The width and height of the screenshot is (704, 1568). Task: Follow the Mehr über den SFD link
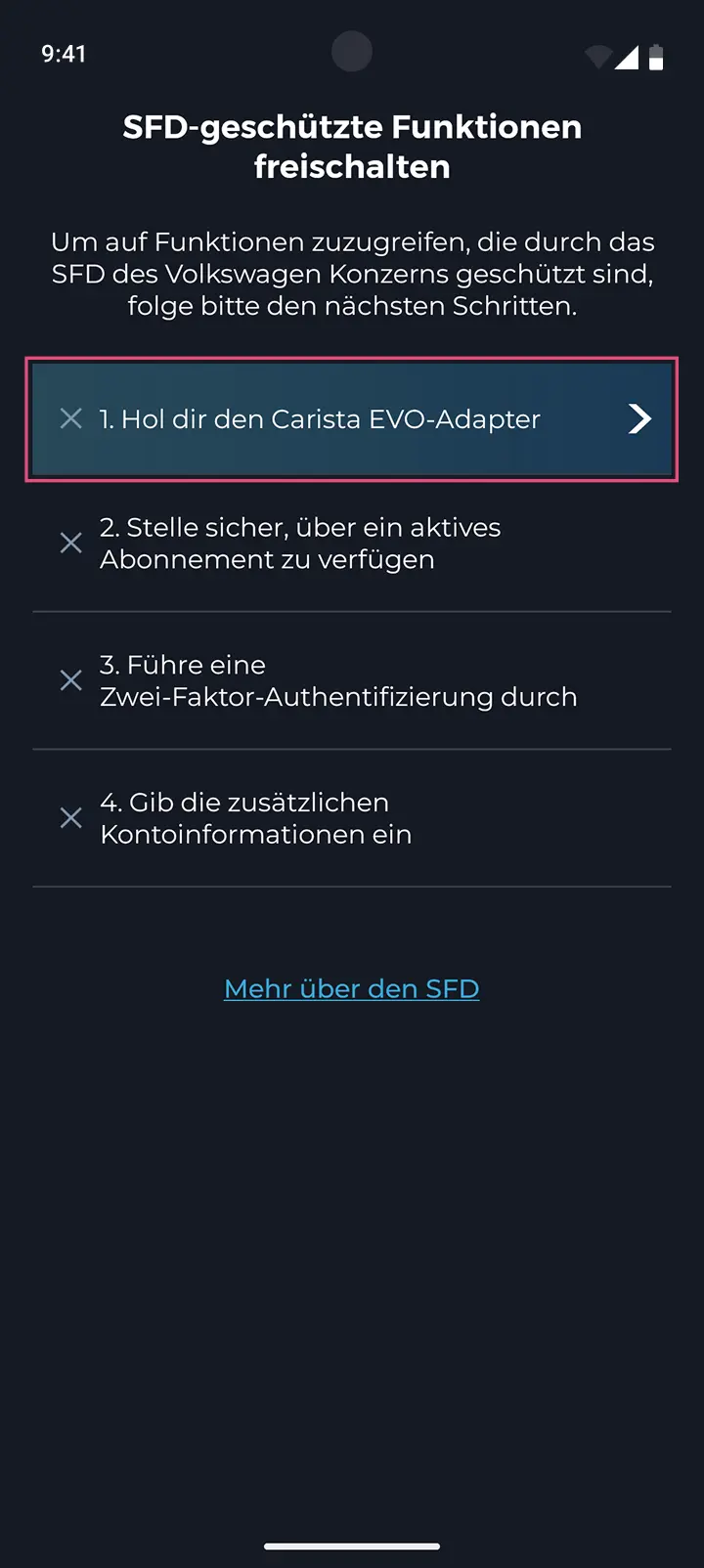352,988
